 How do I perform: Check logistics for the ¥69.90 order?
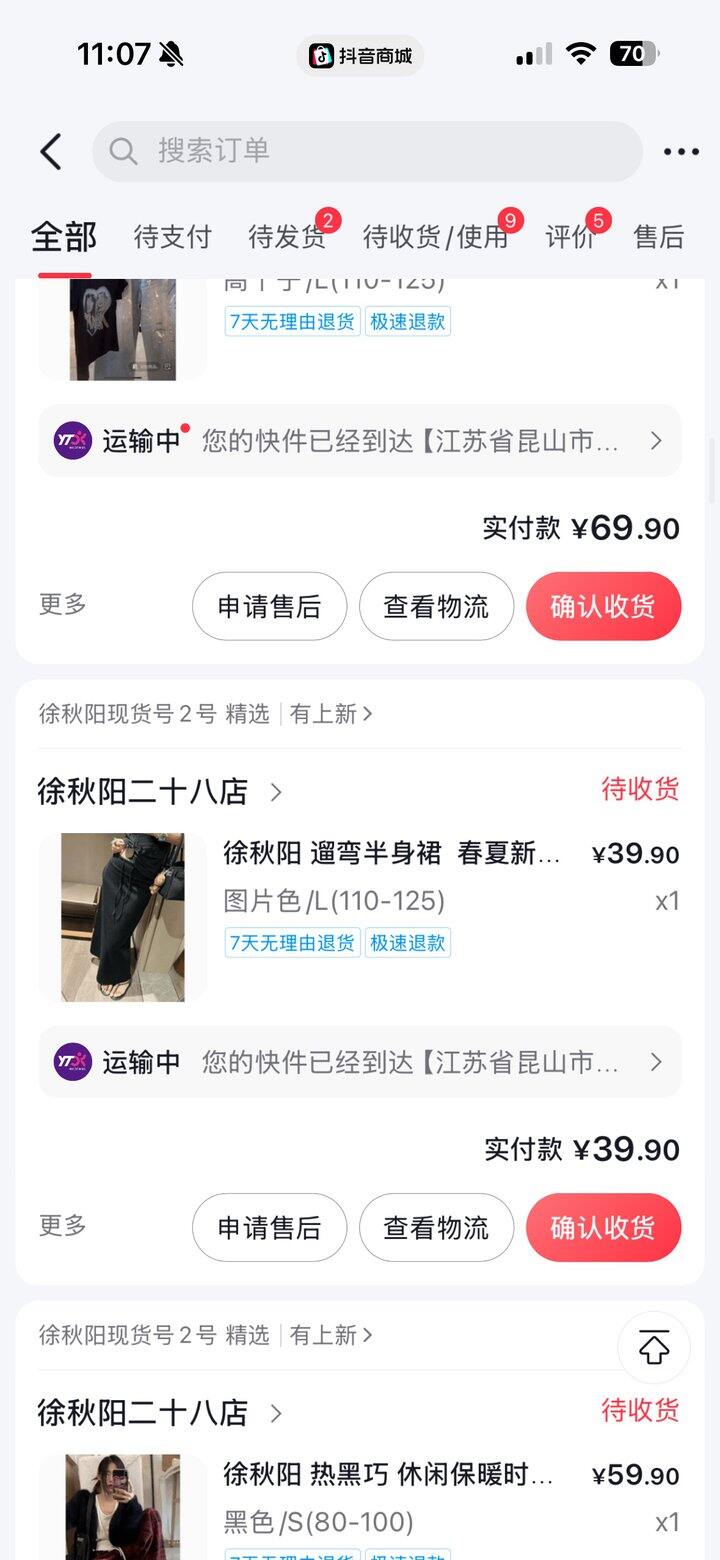pos(436,606)
